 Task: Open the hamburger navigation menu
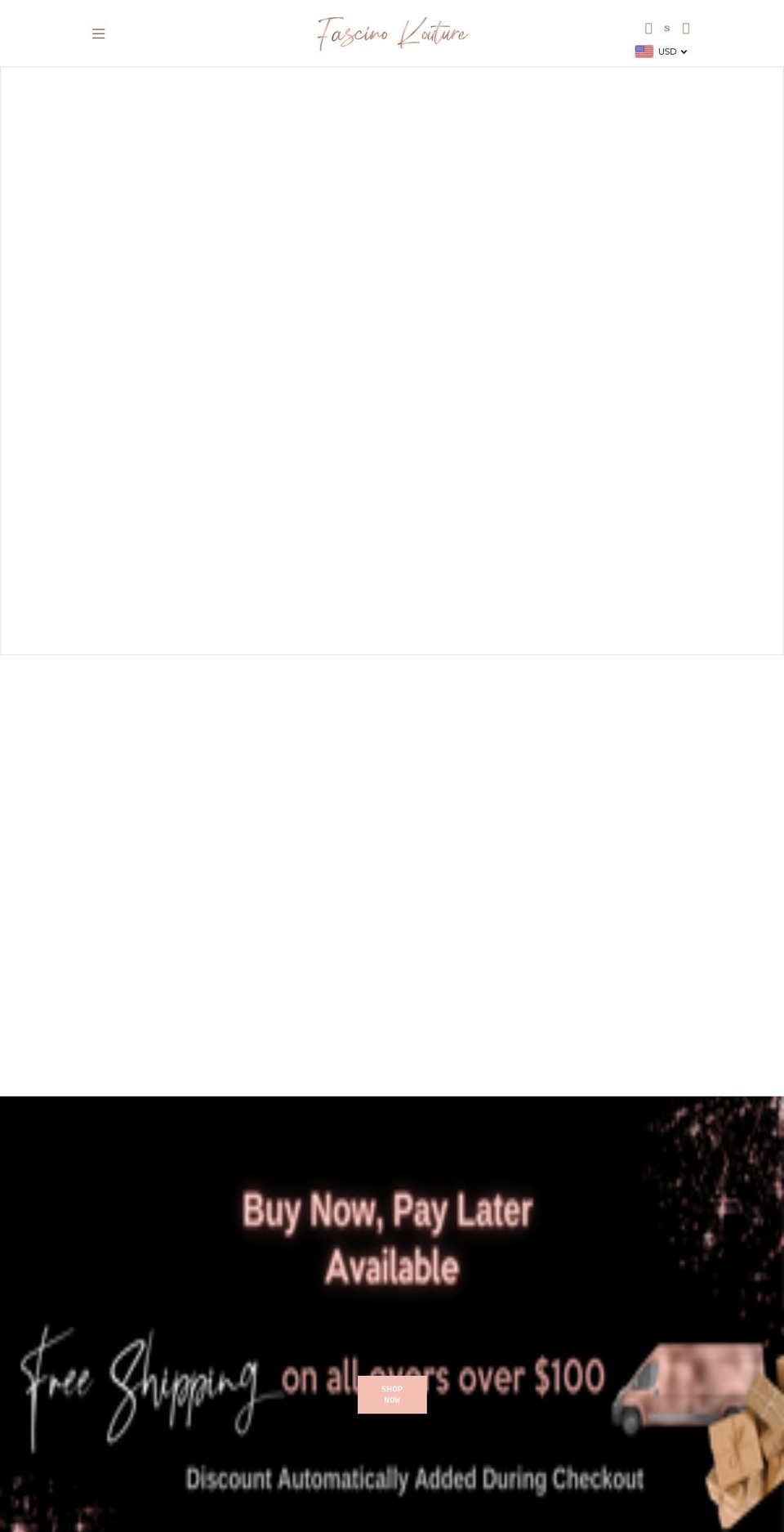(x=99, y=33)
